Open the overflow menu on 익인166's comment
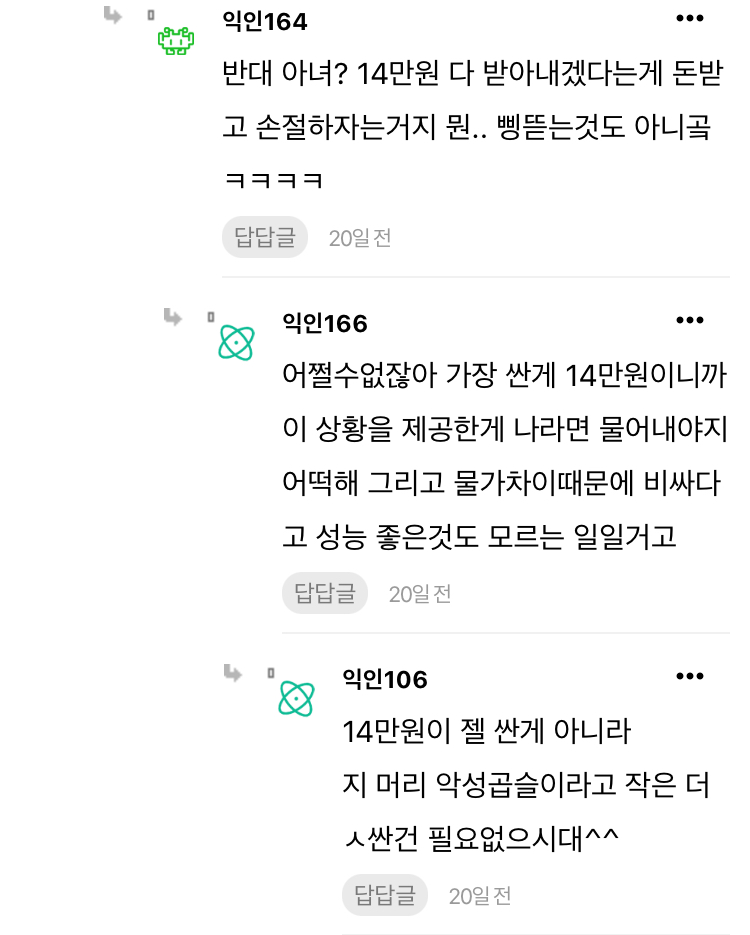Image resolution: width=750 pixels, height=935 pixels. coord(690,320)
